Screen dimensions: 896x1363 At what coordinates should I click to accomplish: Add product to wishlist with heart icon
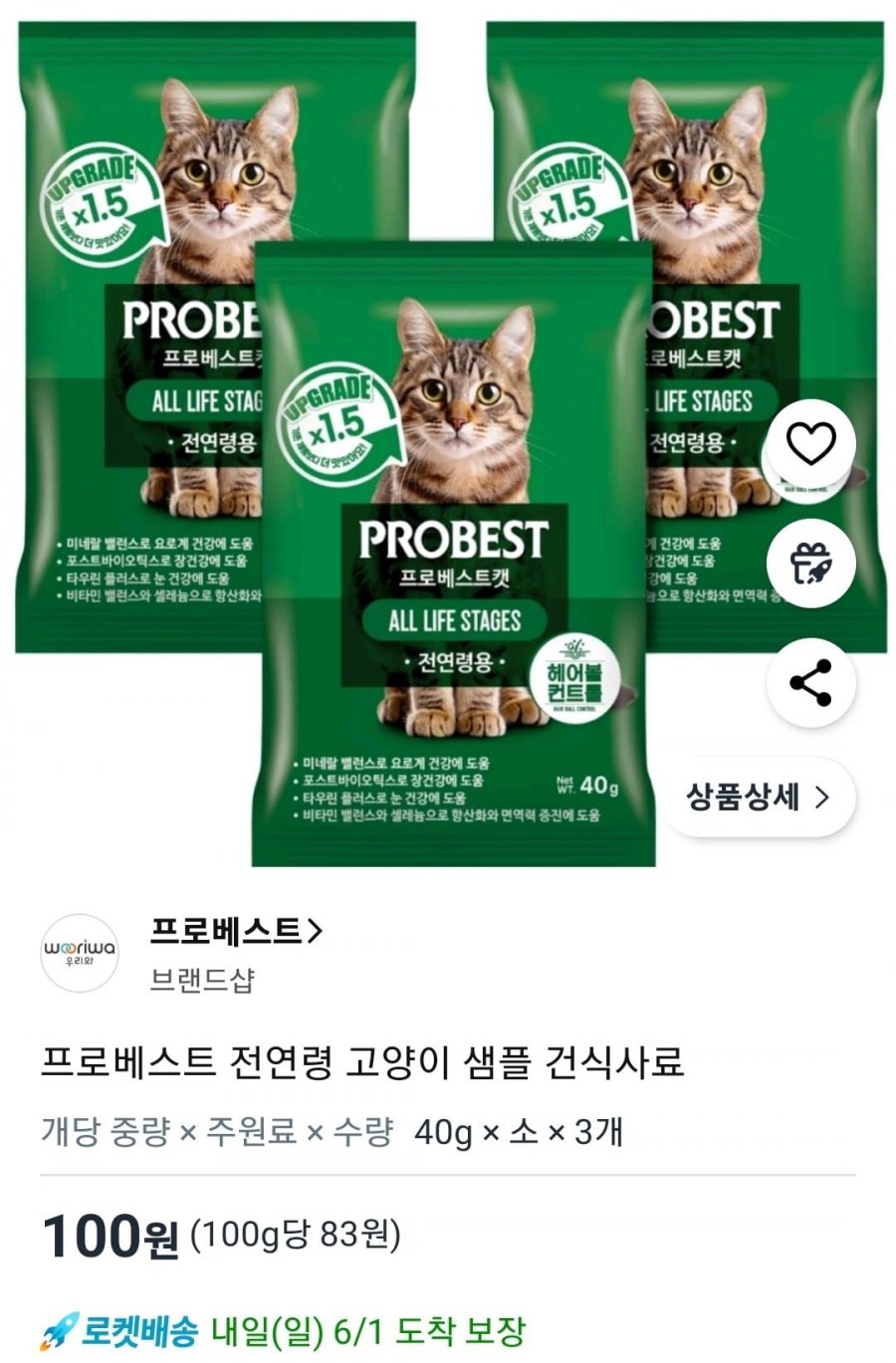810,444
